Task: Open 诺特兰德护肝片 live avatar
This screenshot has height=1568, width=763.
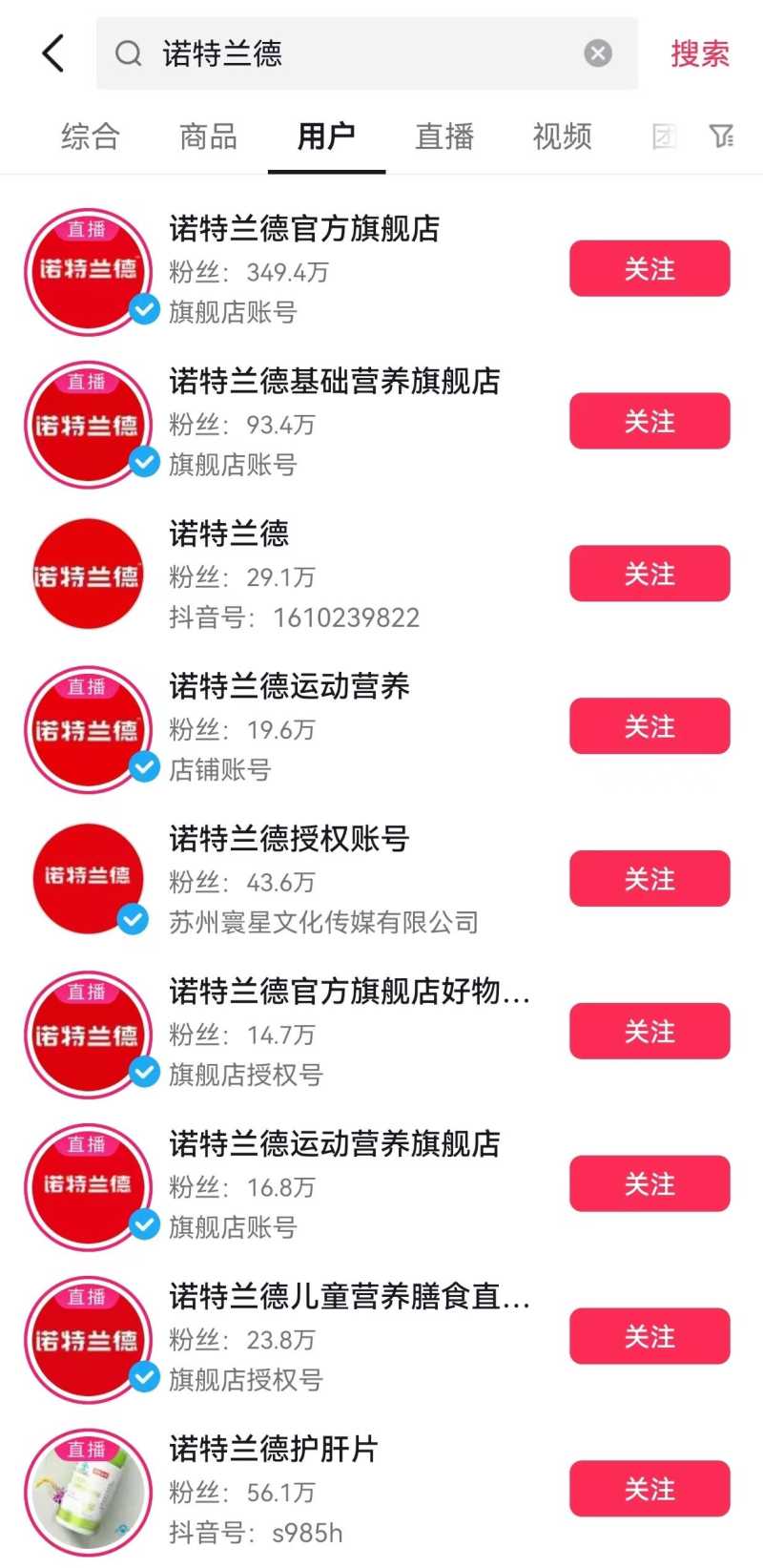Action: click(88, 1493)
